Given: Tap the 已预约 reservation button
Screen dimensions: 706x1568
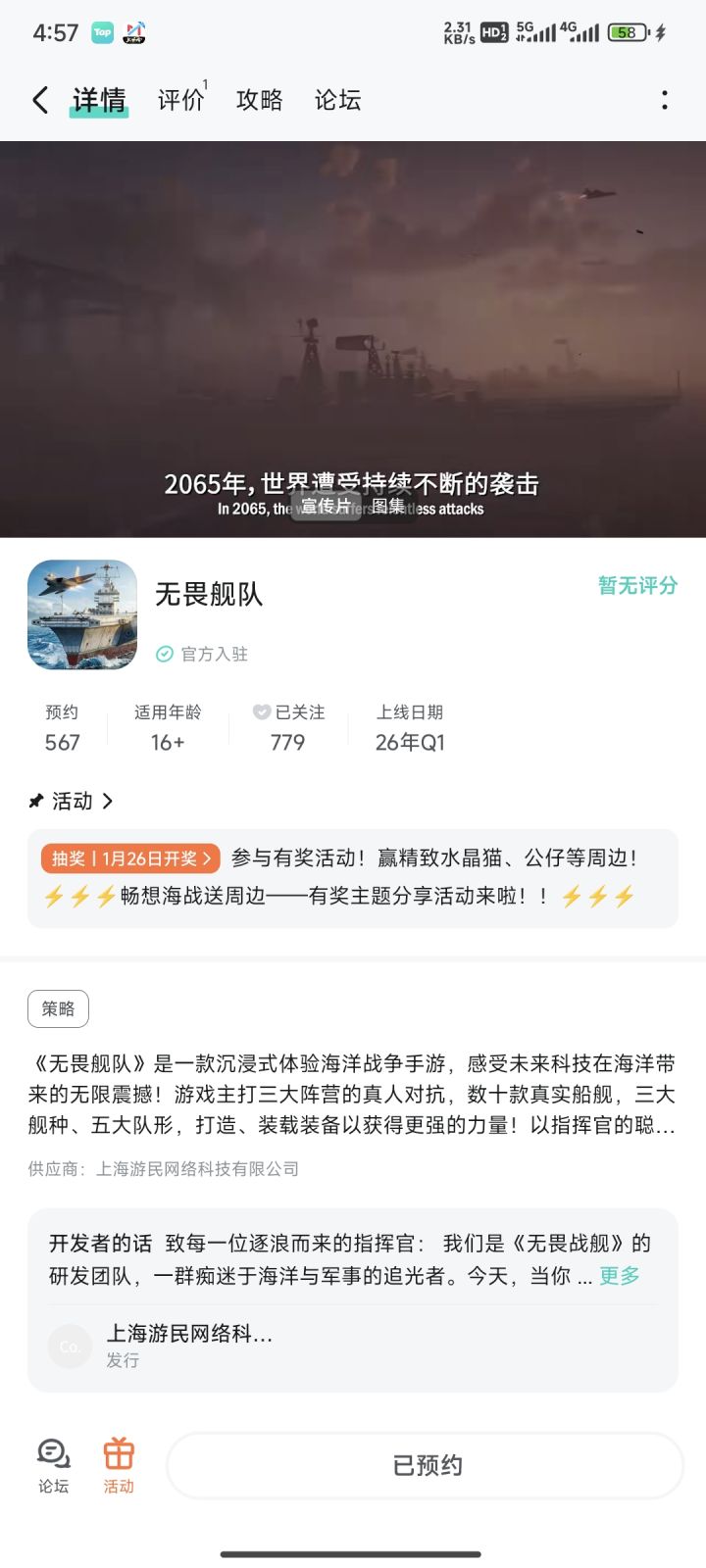Looking at the screenshot, I should 426,1465.
